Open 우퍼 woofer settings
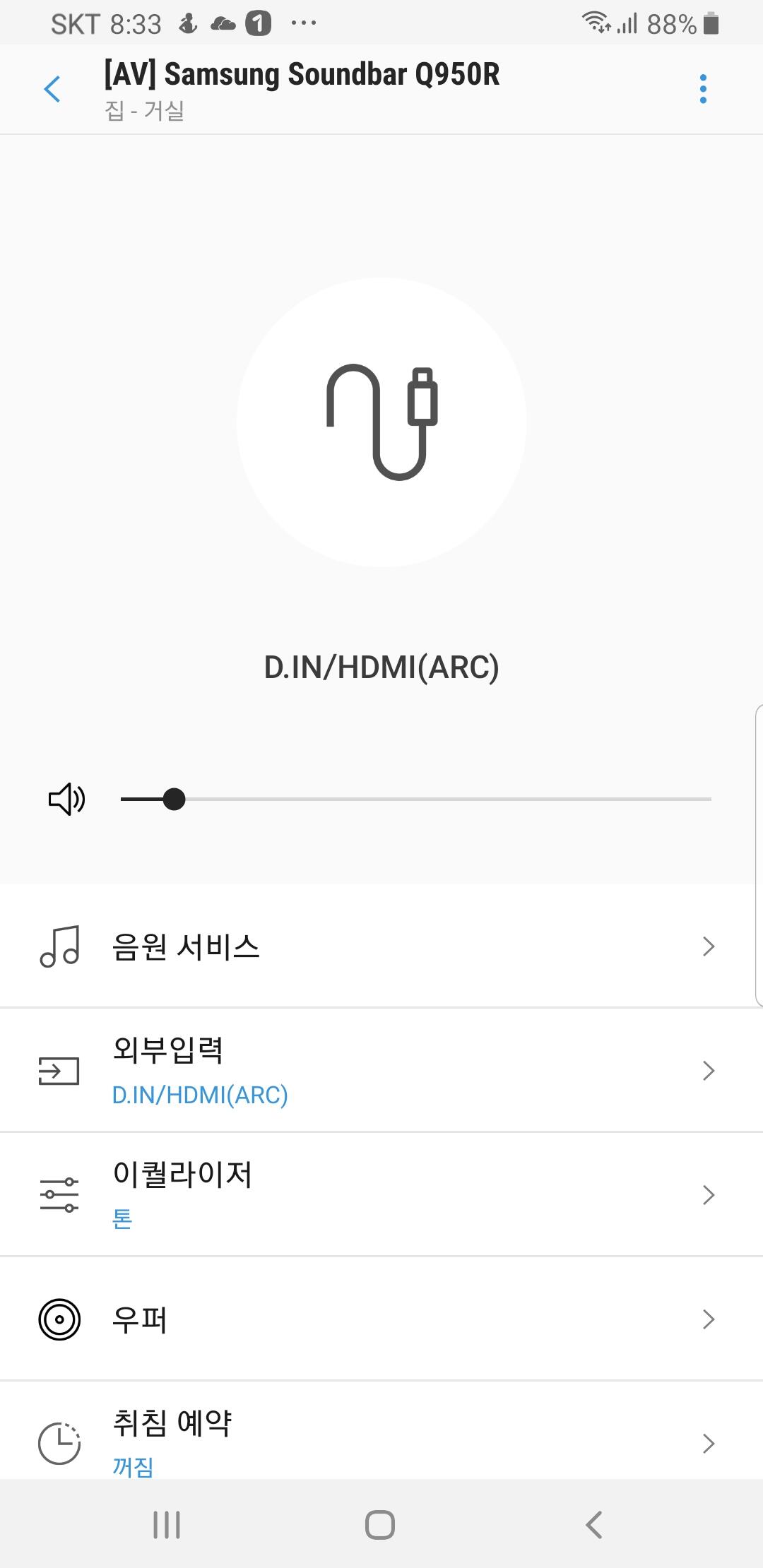This screenshot has width=763, height=1568. pyautogui.click(x=381, y=1319)
